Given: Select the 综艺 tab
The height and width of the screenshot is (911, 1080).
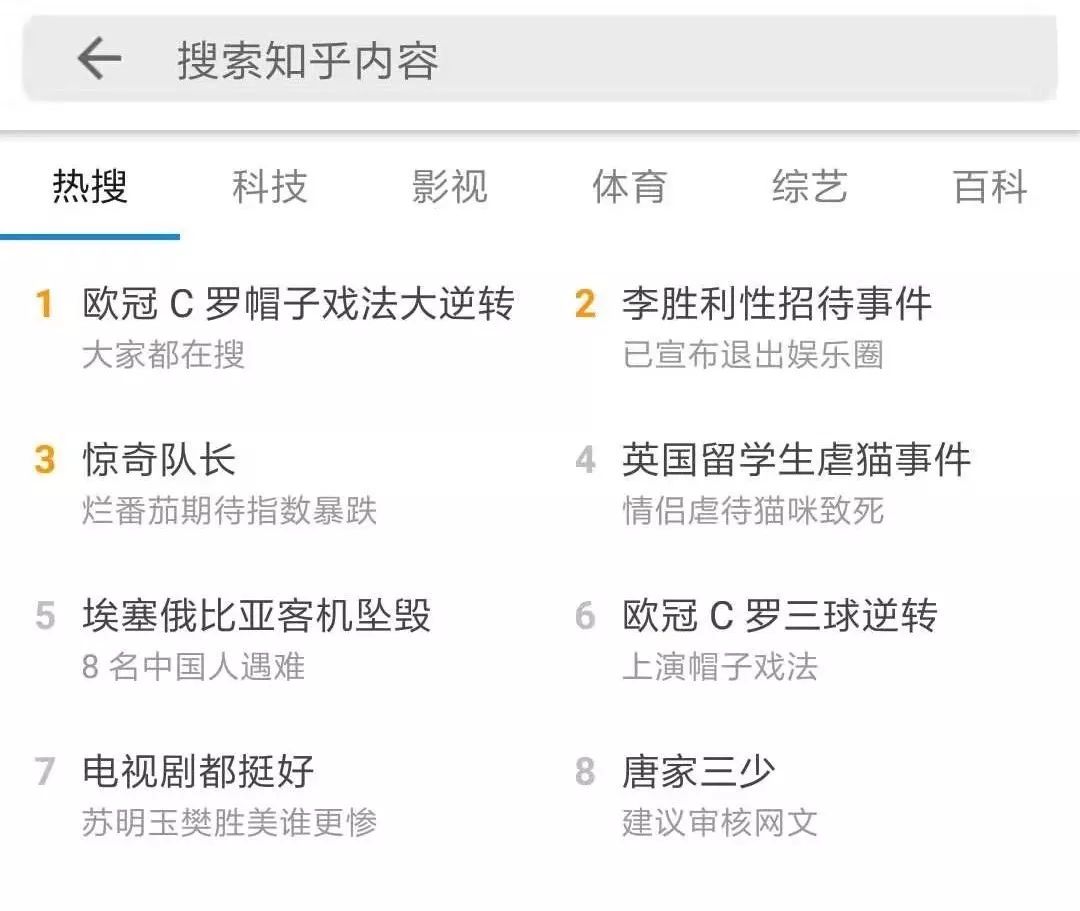Looking at the screenshot, I should [809, 187].
